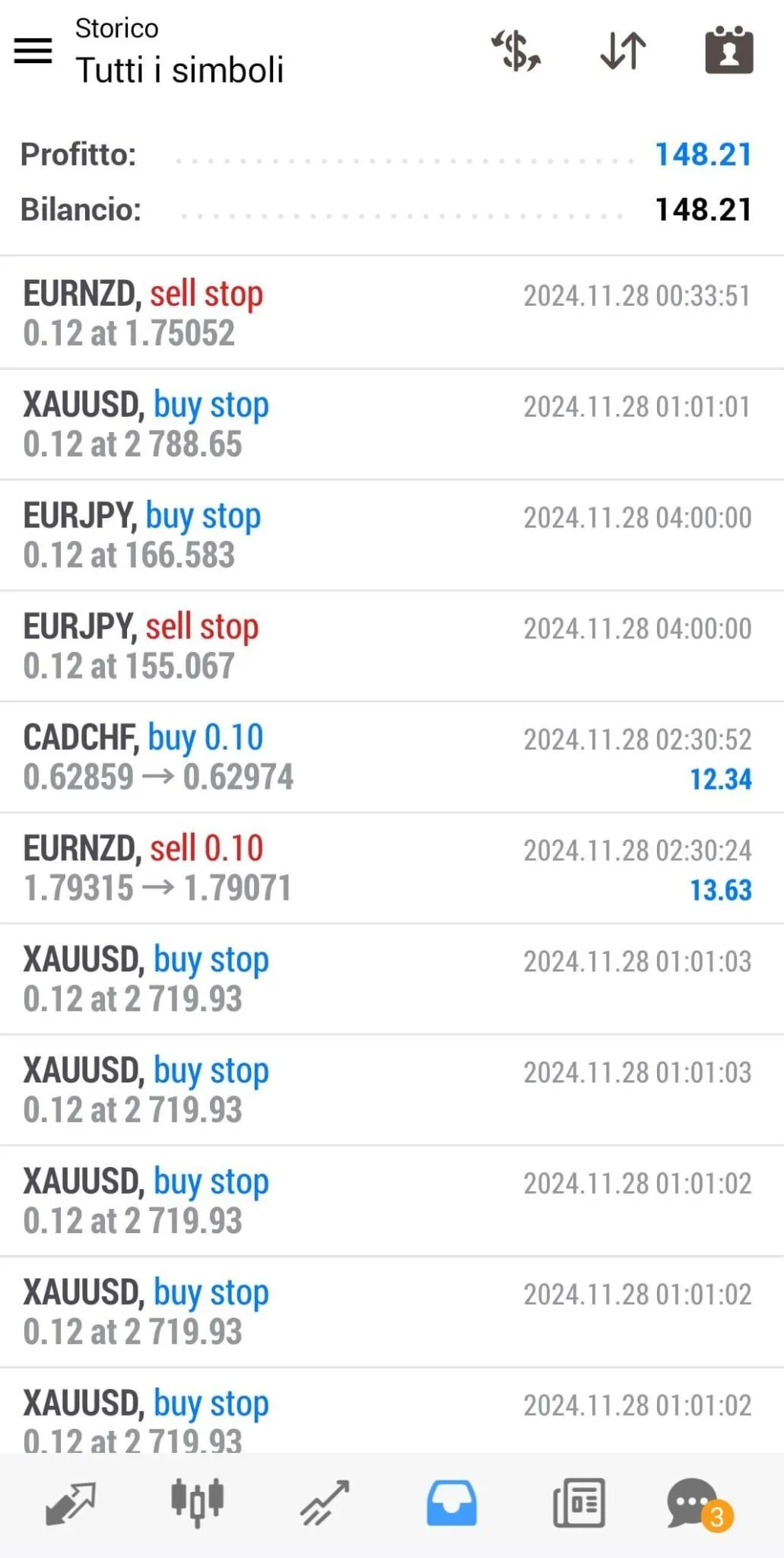784x1558 pixels.
Task: Select the History tab
Action: coord(452,1503)
